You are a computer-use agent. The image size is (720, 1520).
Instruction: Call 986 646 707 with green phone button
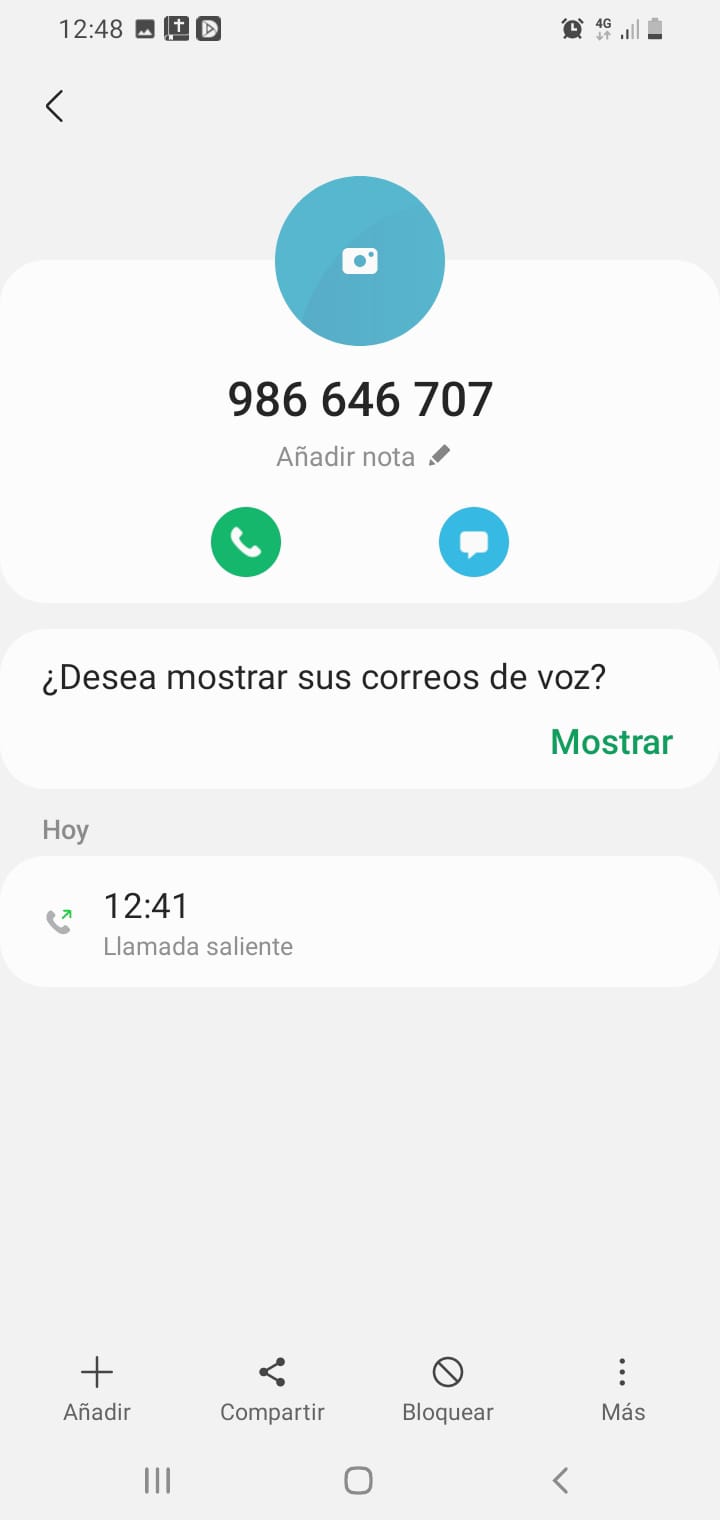tap(246, 542)
